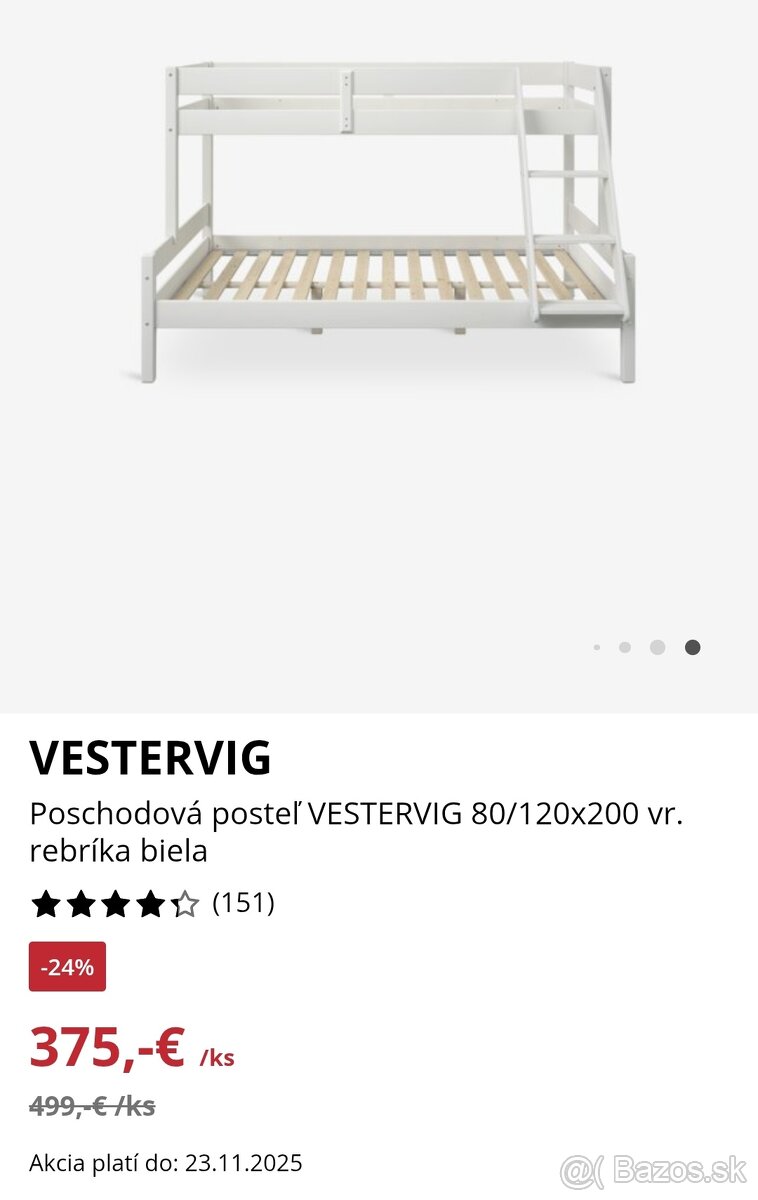Click the promotion validity date text

[165, 1163]
